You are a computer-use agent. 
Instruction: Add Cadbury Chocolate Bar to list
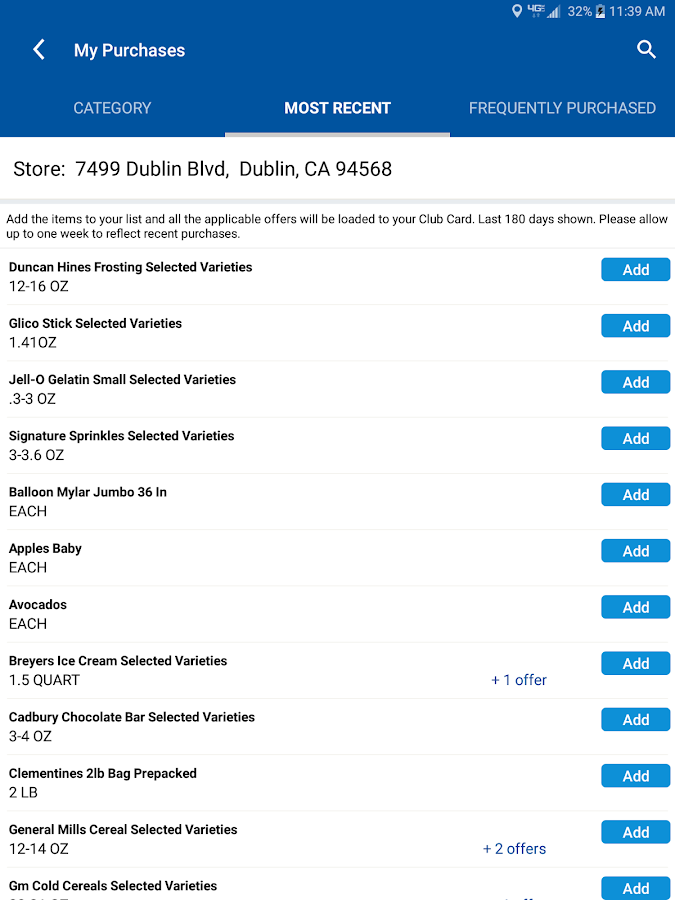click(x=635, y=720)
